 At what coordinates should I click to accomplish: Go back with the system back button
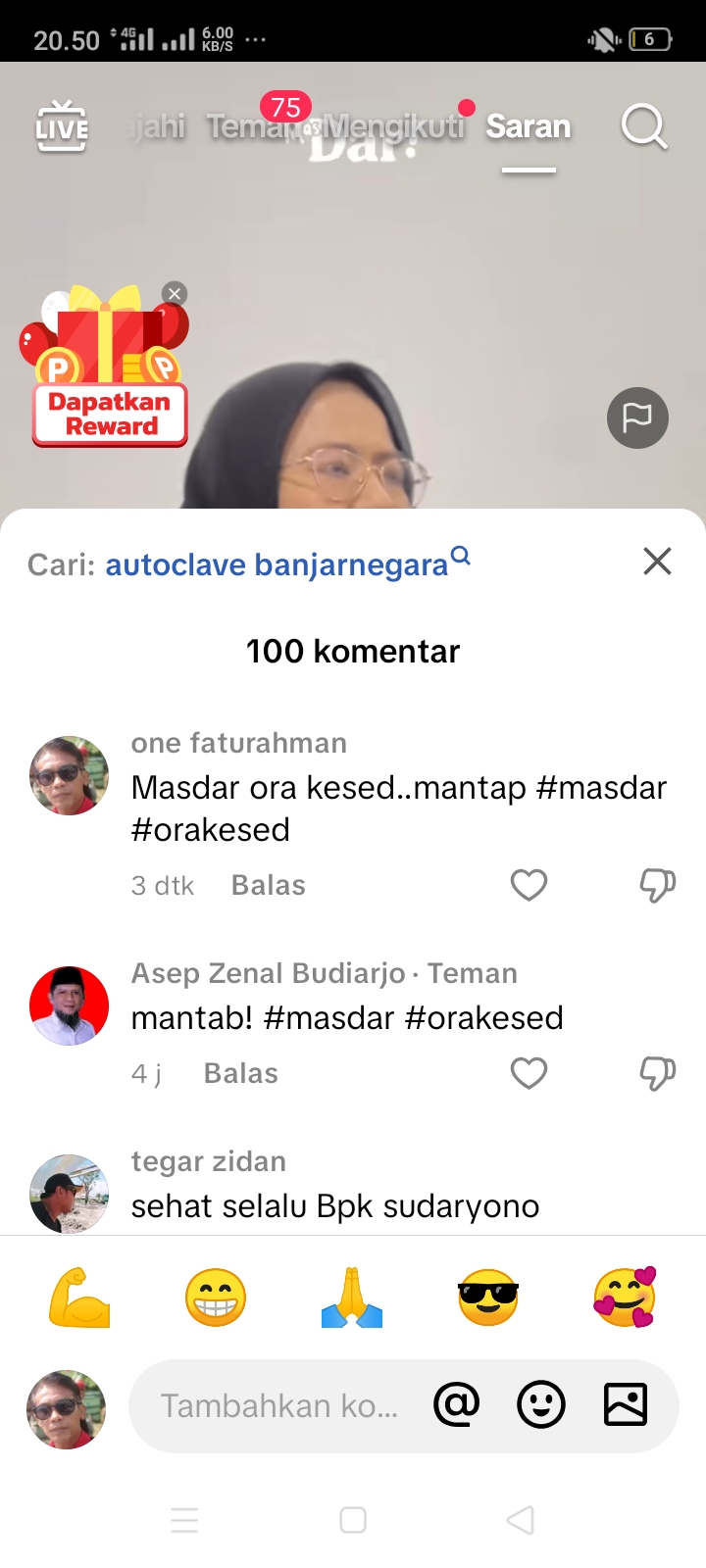coord(520,1520)
